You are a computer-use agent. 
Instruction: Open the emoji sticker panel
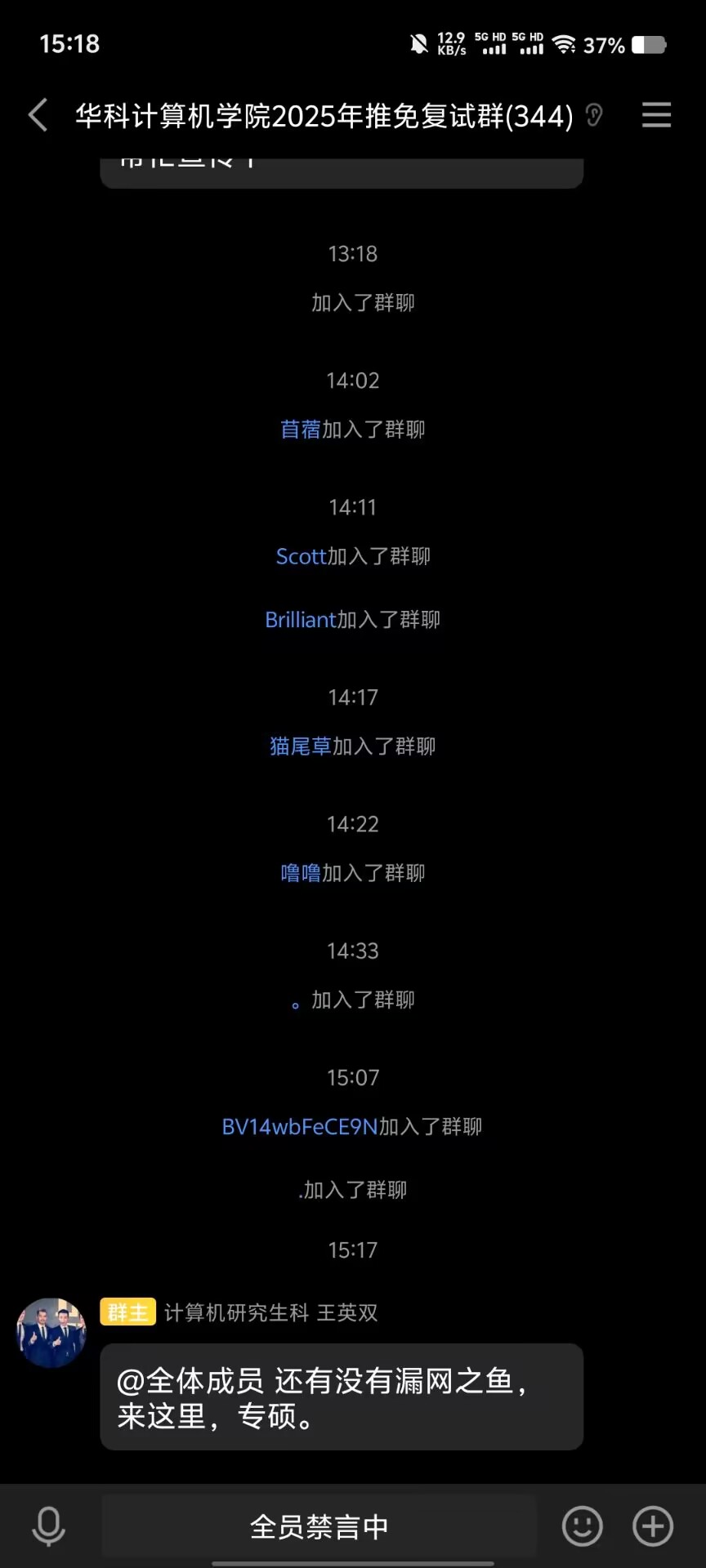(x=582, y=1526)
